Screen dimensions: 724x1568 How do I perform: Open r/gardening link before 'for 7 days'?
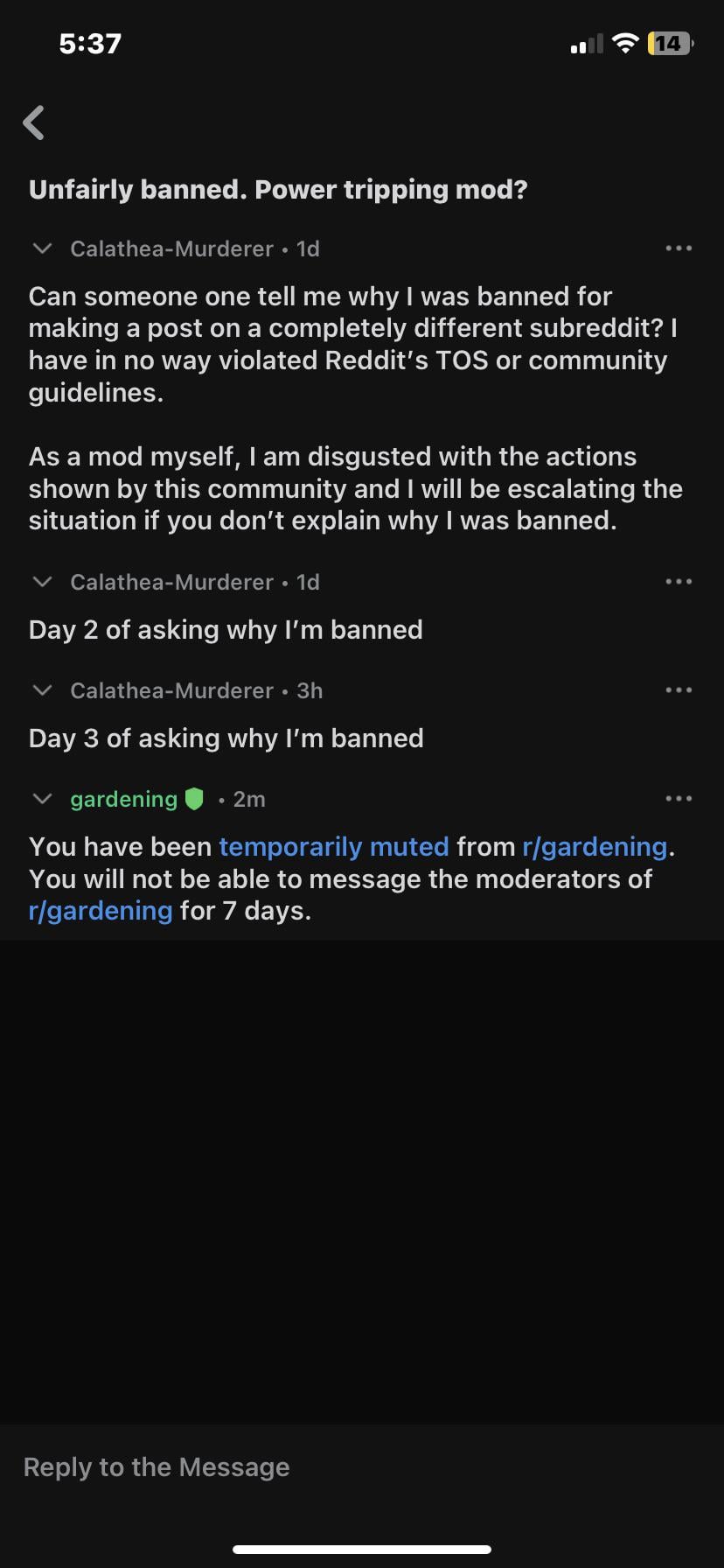pyautogui.click(x=101, y=911)
